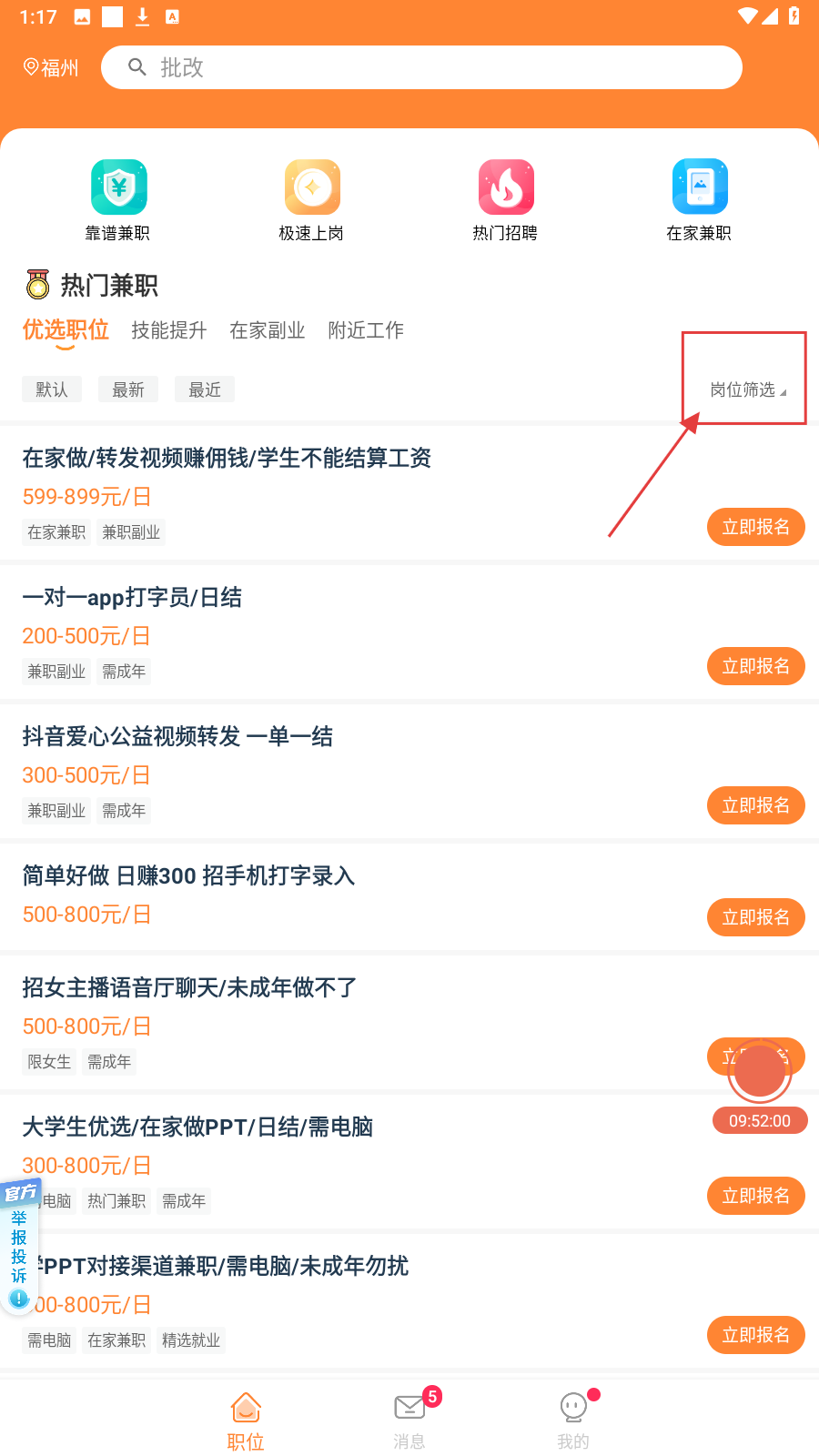This screenshot has height=1456, width=819.
Task: Change the city from 福州
Action: coord(51,67)
